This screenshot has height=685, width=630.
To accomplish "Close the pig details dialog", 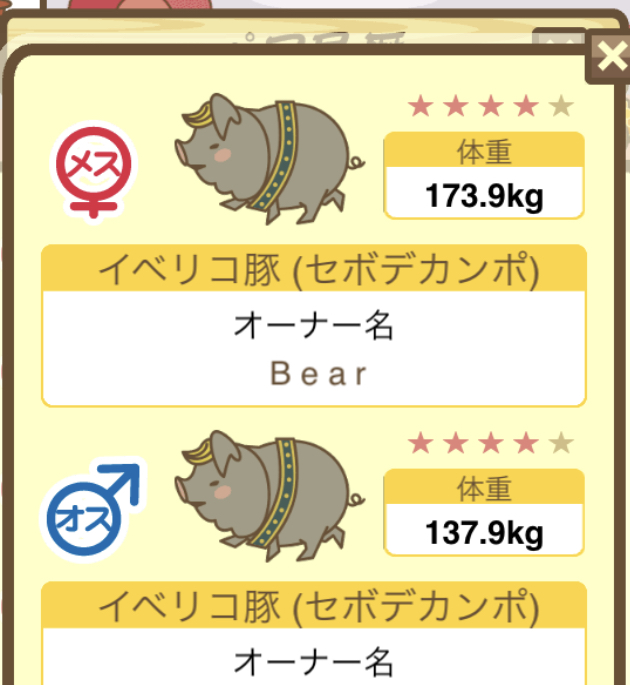I will click(609, 58).
